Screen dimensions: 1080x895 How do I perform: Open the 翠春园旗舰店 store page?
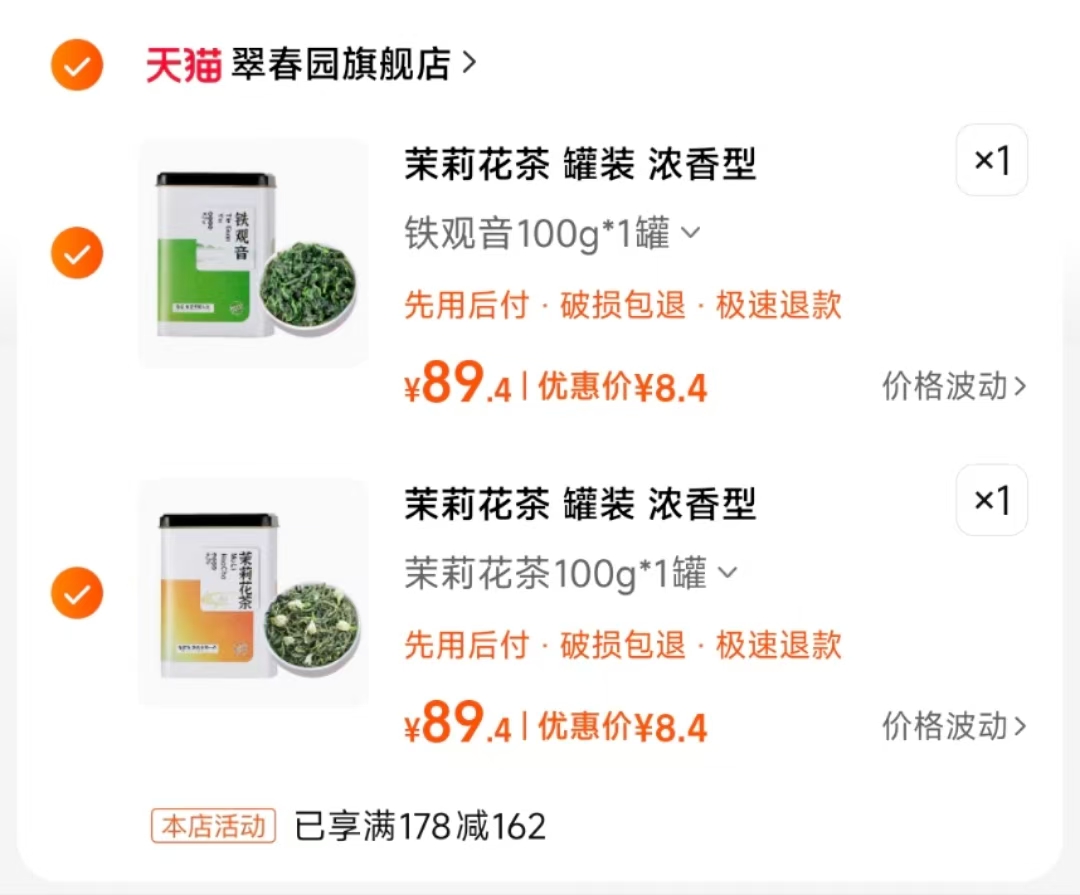[x=340, y=65]
